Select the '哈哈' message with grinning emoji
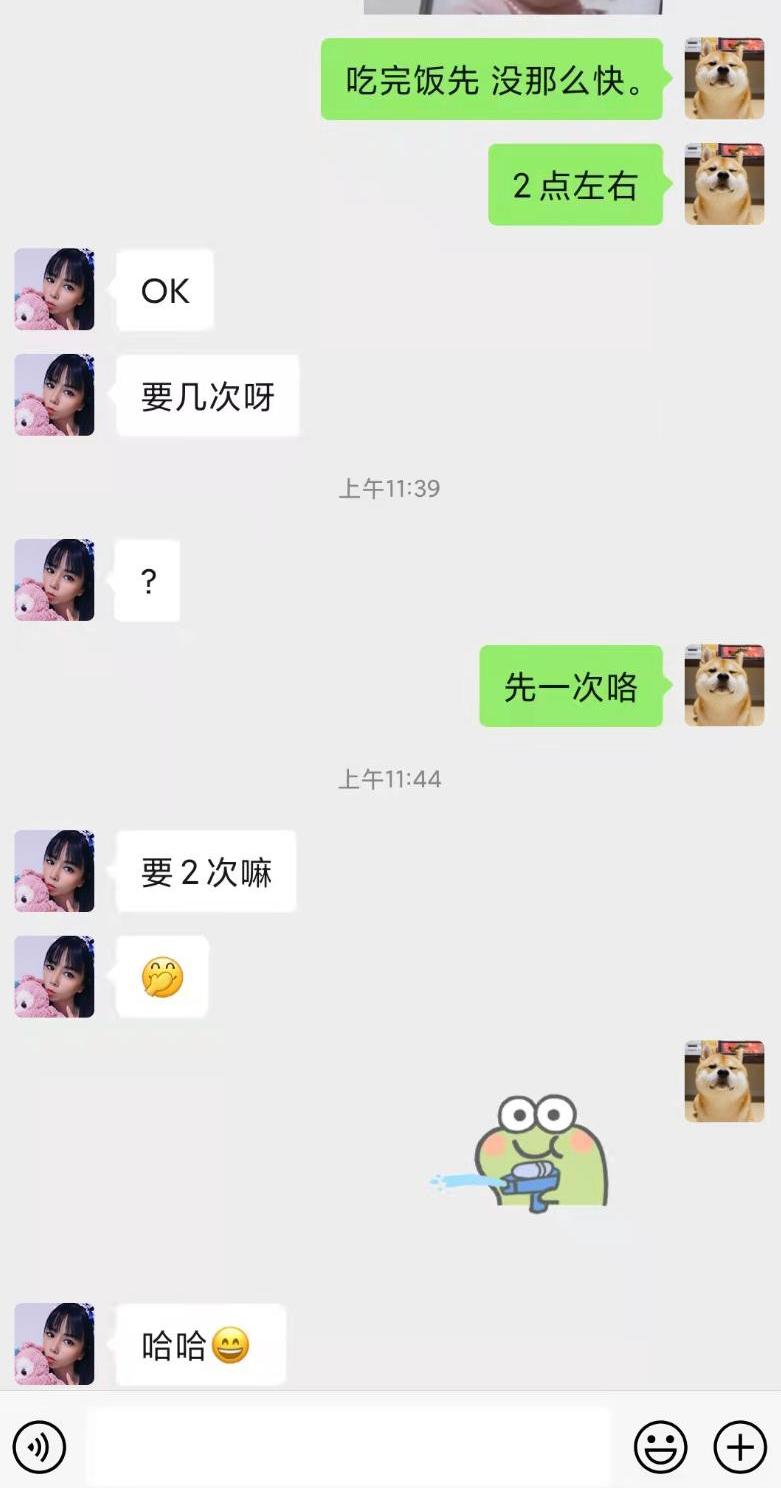The width and height of the screenshot is (781, 1488). tap(200, 1344)
